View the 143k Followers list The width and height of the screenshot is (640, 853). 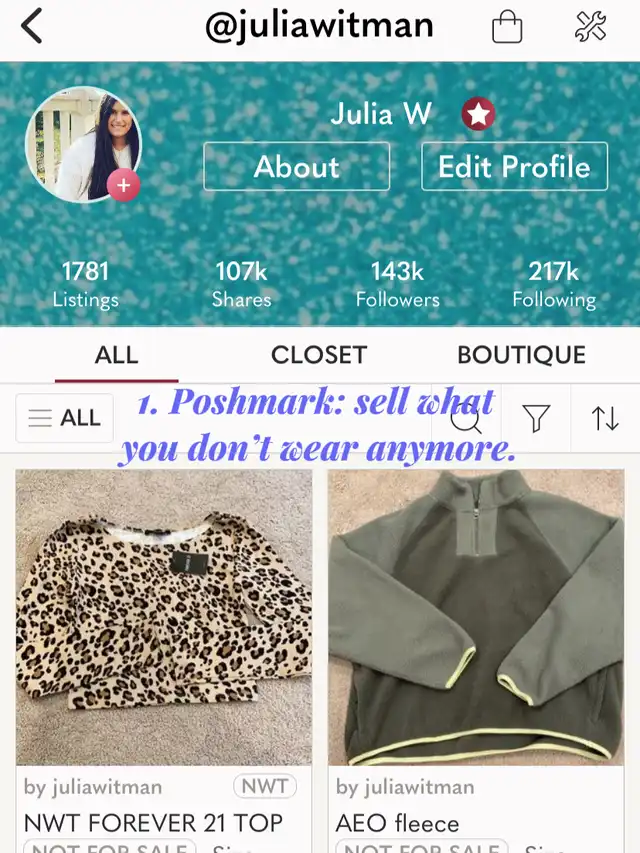coord(397,284)
